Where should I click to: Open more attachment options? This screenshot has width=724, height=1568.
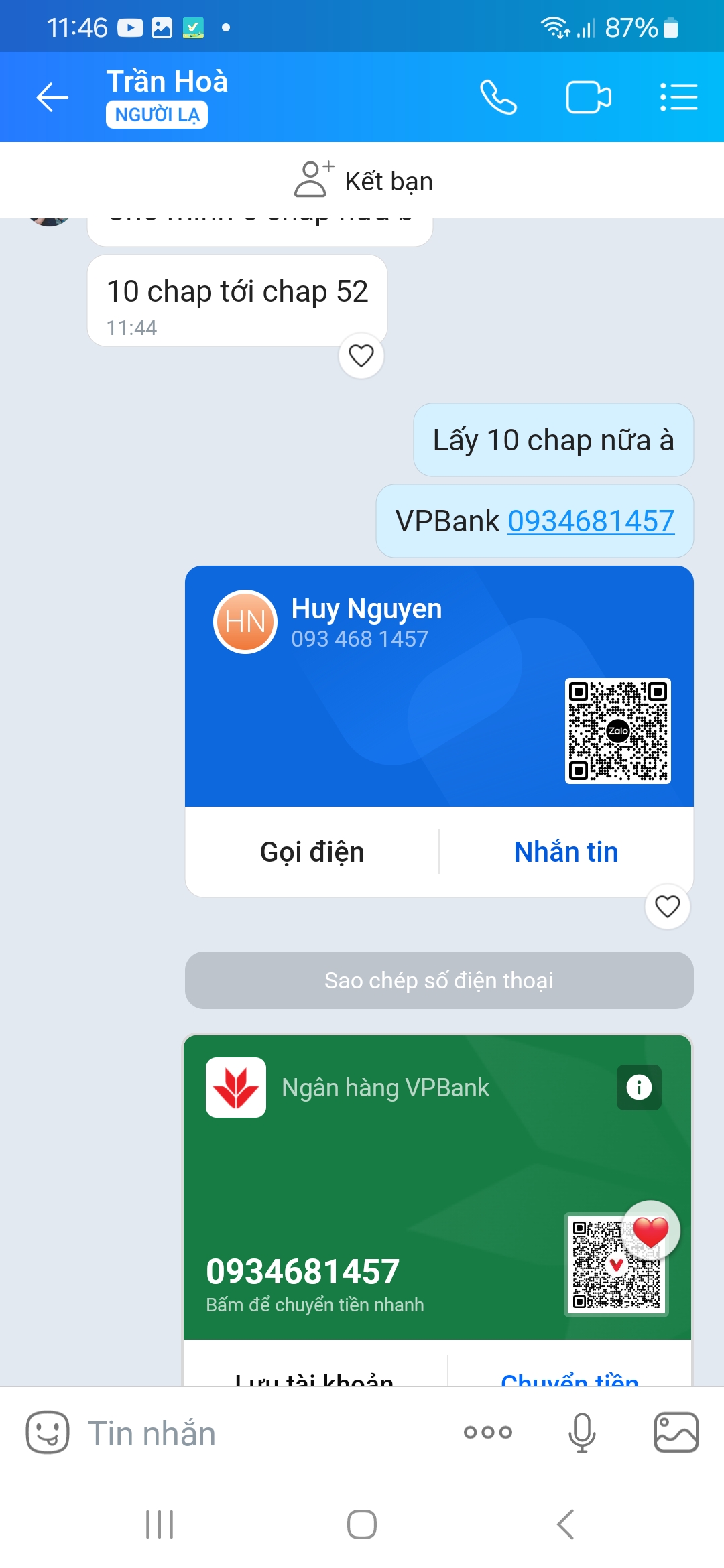(x=488, y=1433)
